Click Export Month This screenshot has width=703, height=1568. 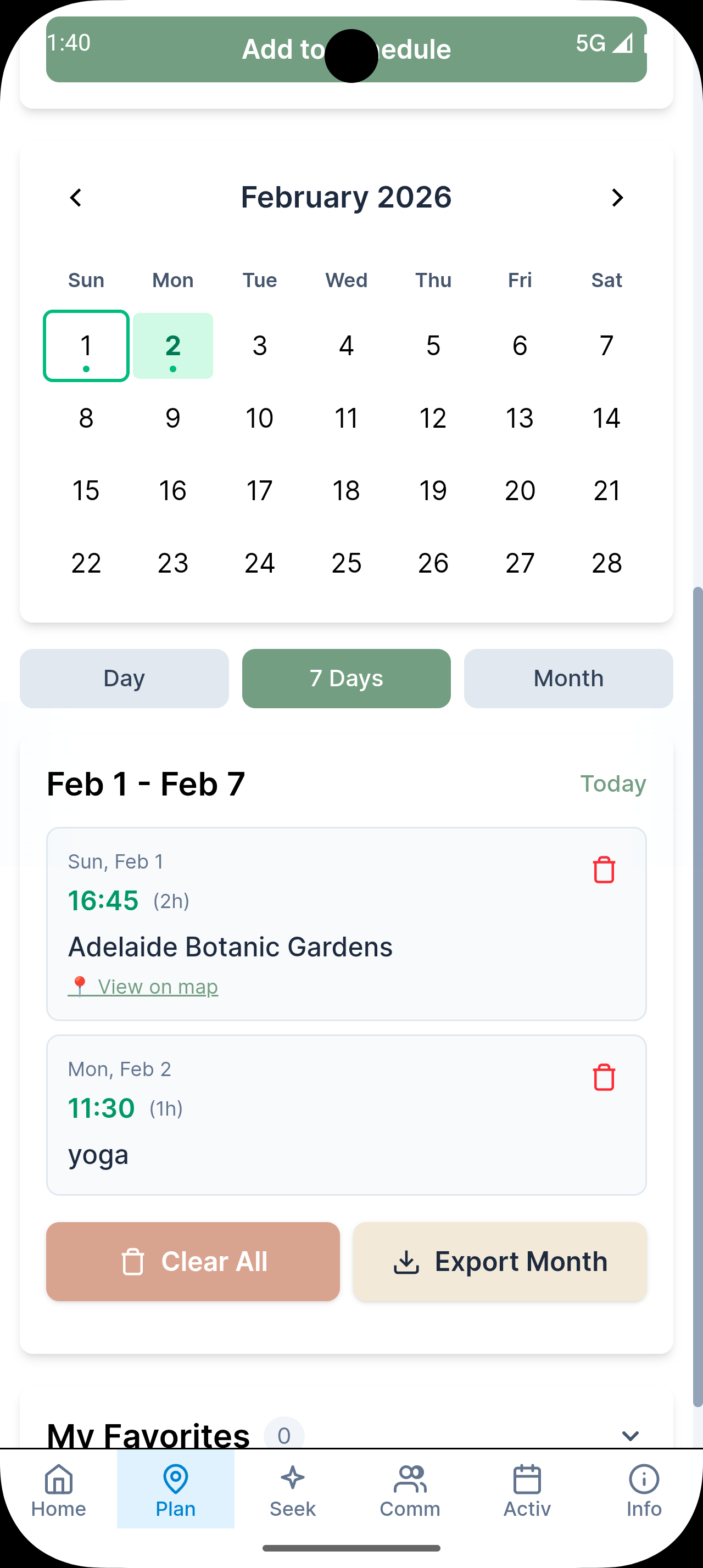click(x=499, y=1261)
